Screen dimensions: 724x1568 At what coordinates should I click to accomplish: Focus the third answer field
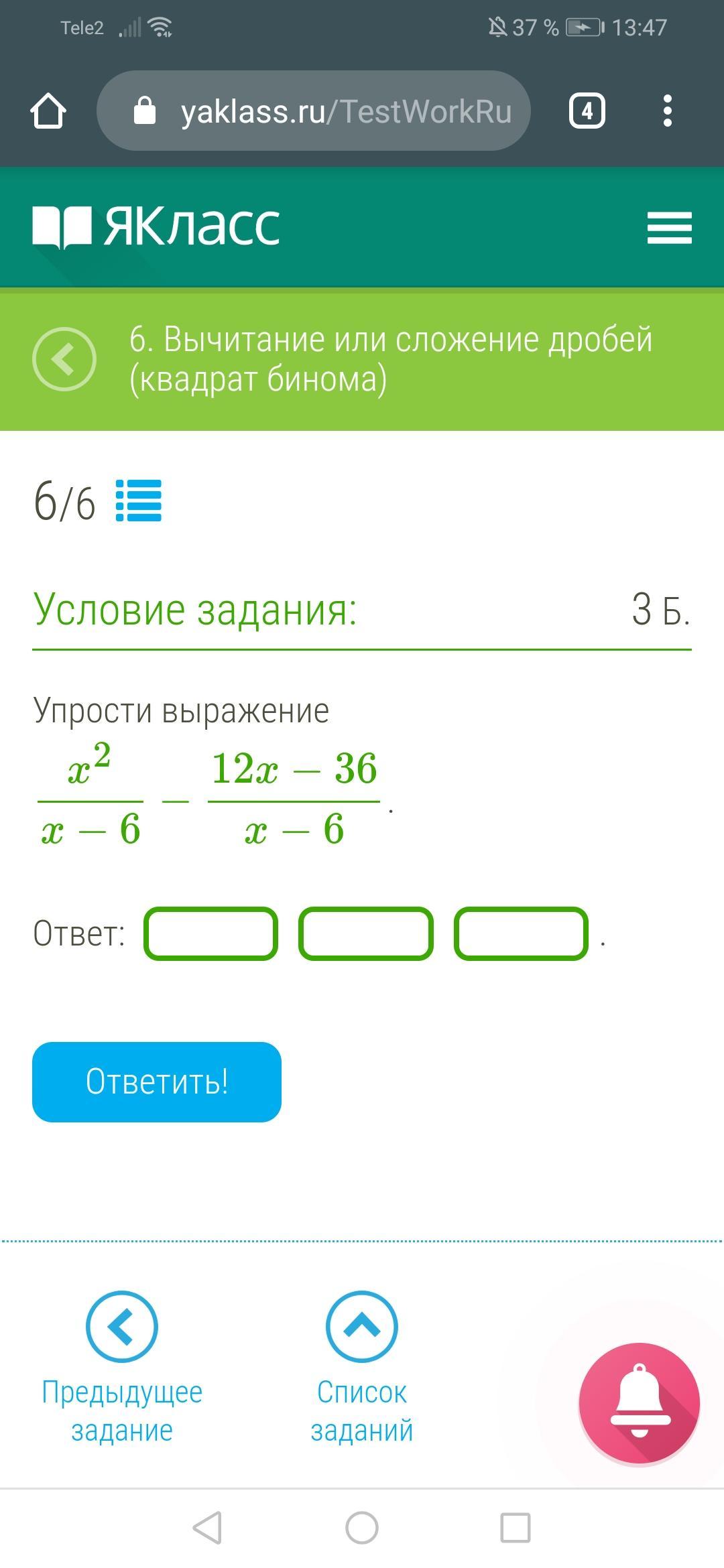point(521,933)
